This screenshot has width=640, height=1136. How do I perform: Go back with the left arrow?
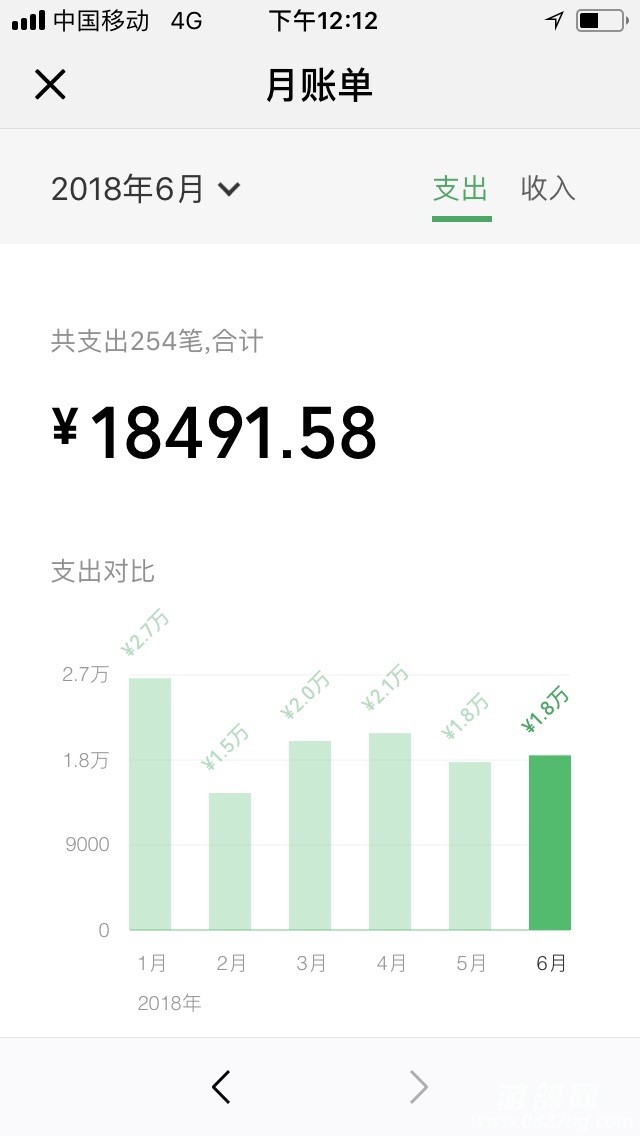coord(222,1086)
